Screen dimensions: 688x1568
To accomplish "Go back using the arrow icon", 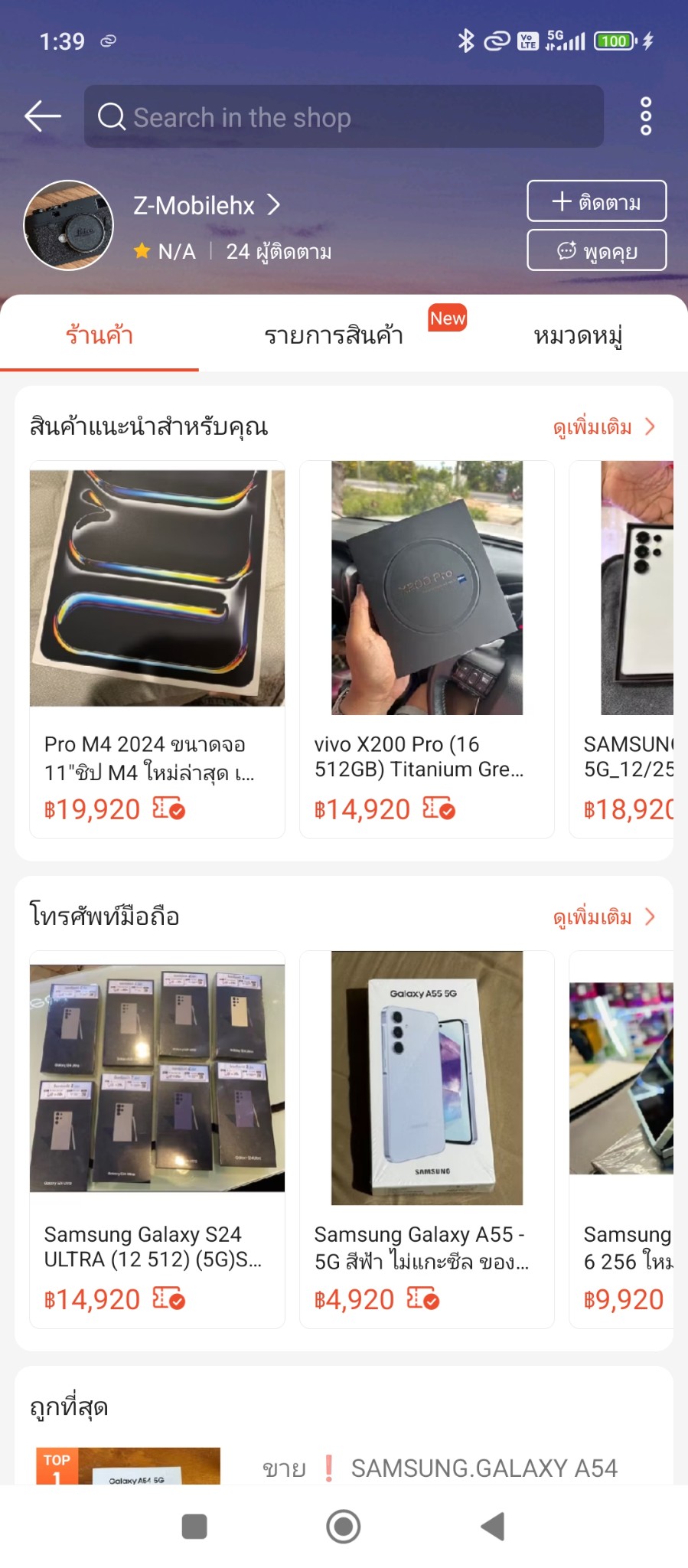I will 43,116.
